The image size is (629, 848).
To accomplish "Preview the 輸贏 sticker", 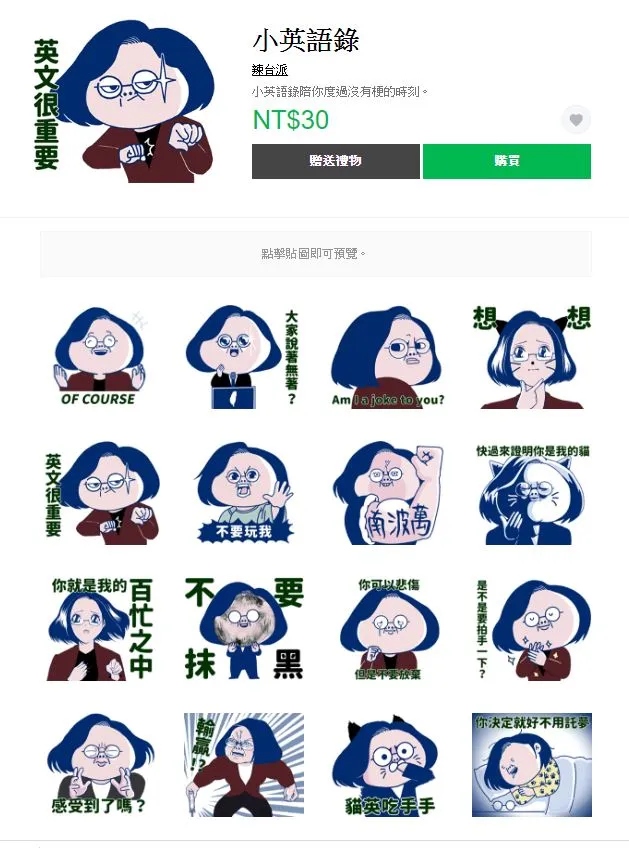I will point(244,765).
